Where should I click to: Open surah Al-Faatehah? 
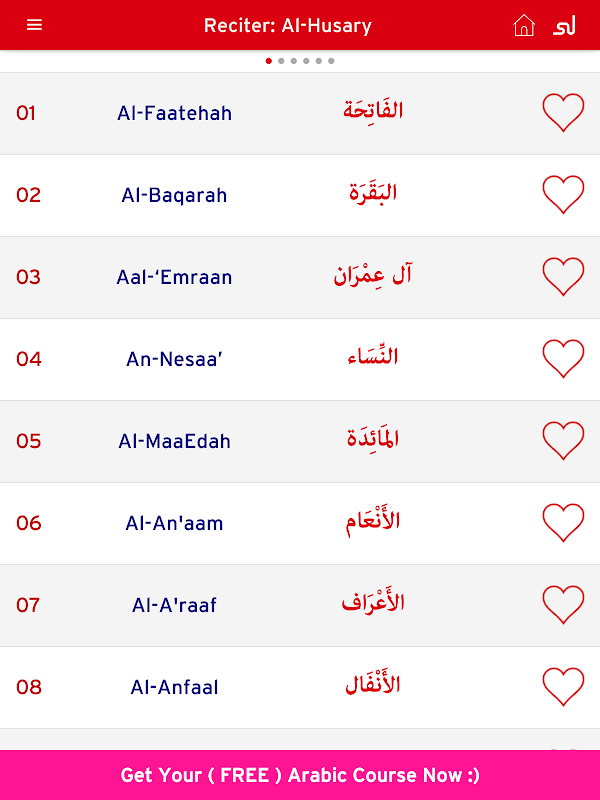(x=300, y=113)
